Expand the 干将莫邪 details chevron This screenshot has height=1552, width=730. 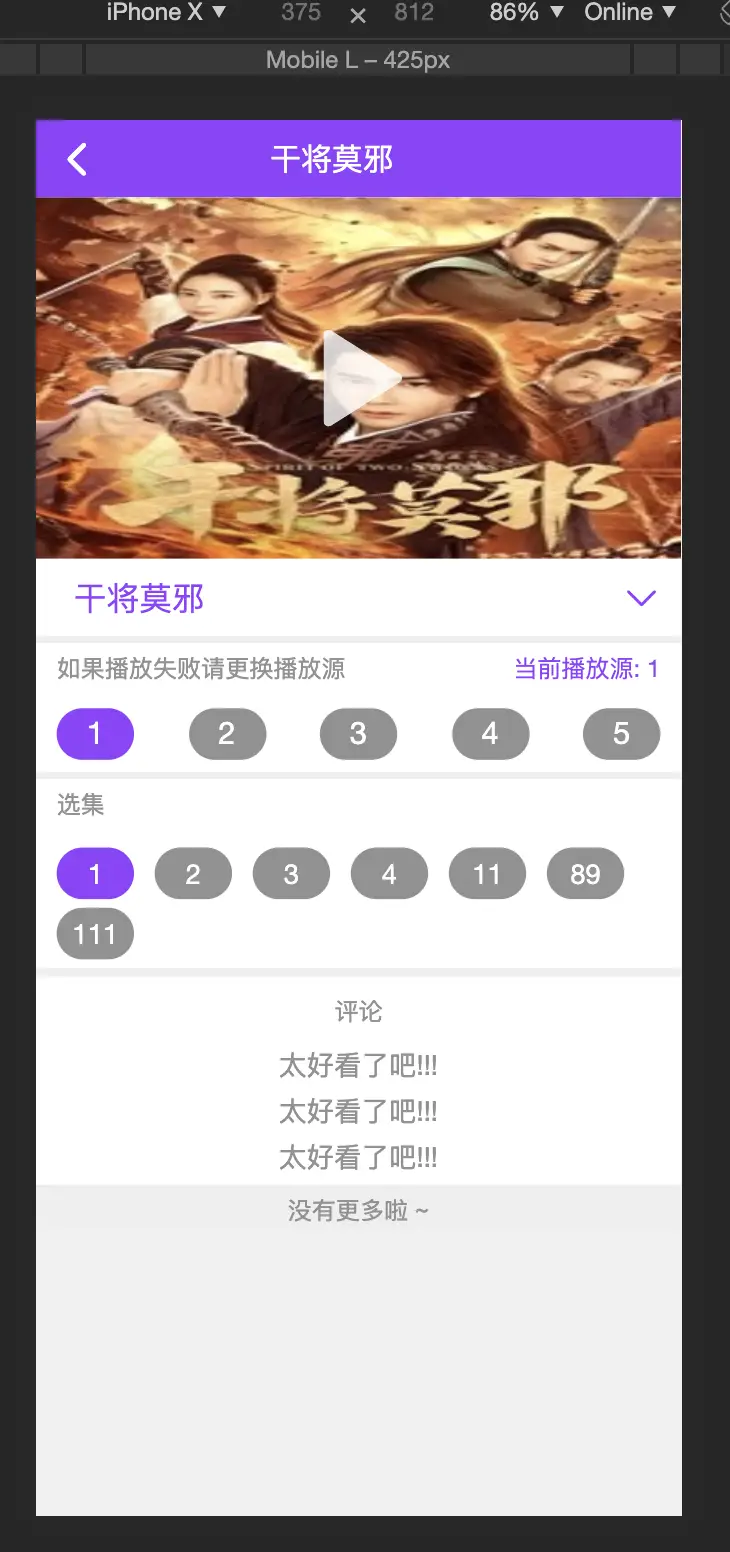640,598
